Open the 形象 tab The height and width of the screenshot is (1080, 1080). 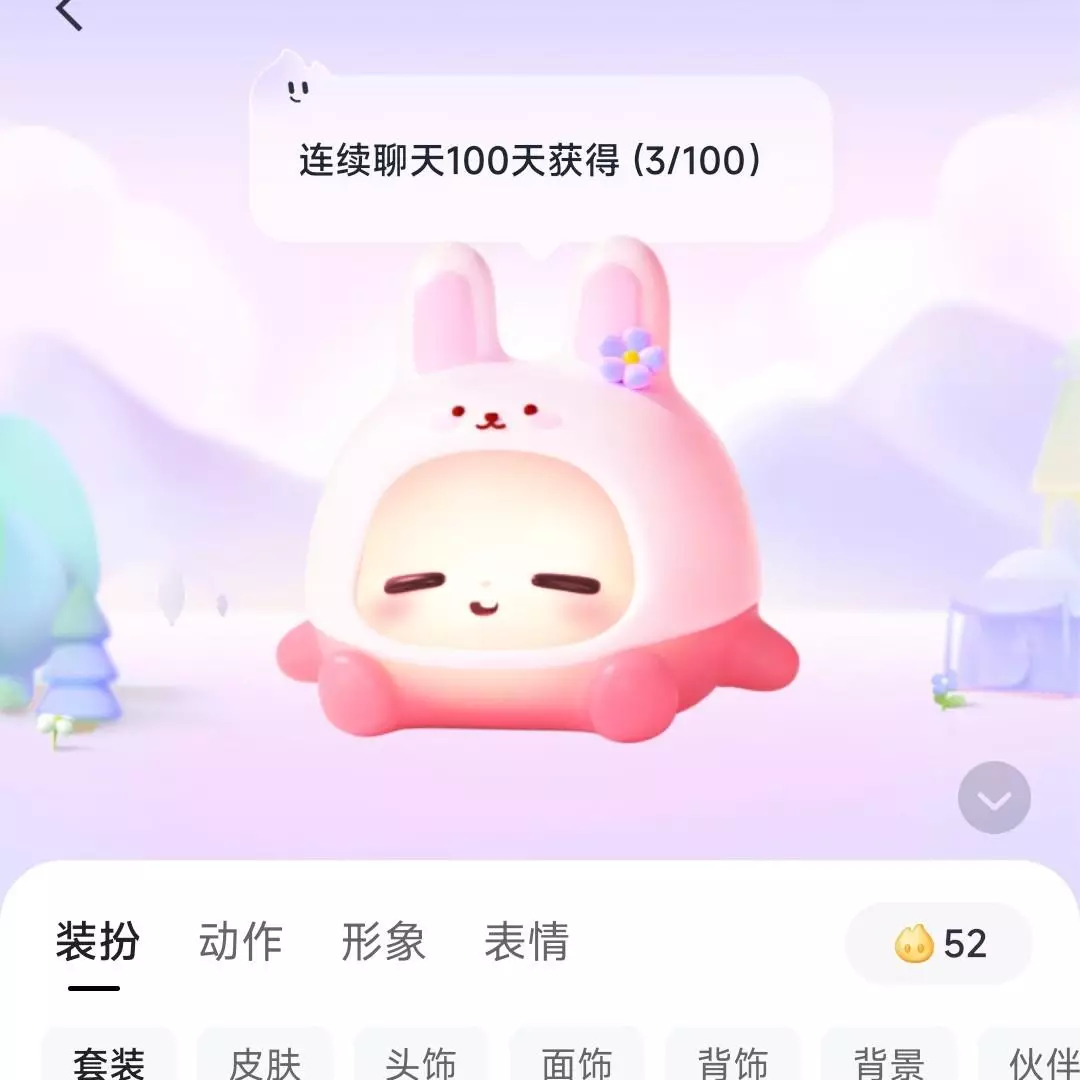tap(383, 943)
